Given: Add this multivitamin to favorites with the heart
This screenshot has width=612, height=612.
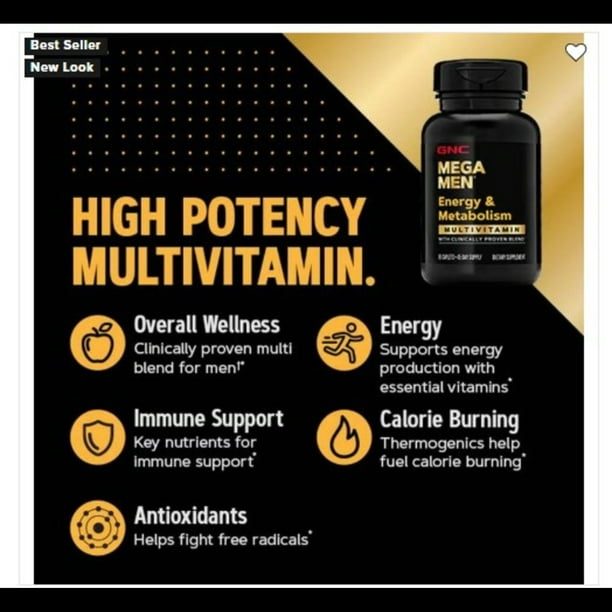Looking at the screenshot, I should point(575,52).
